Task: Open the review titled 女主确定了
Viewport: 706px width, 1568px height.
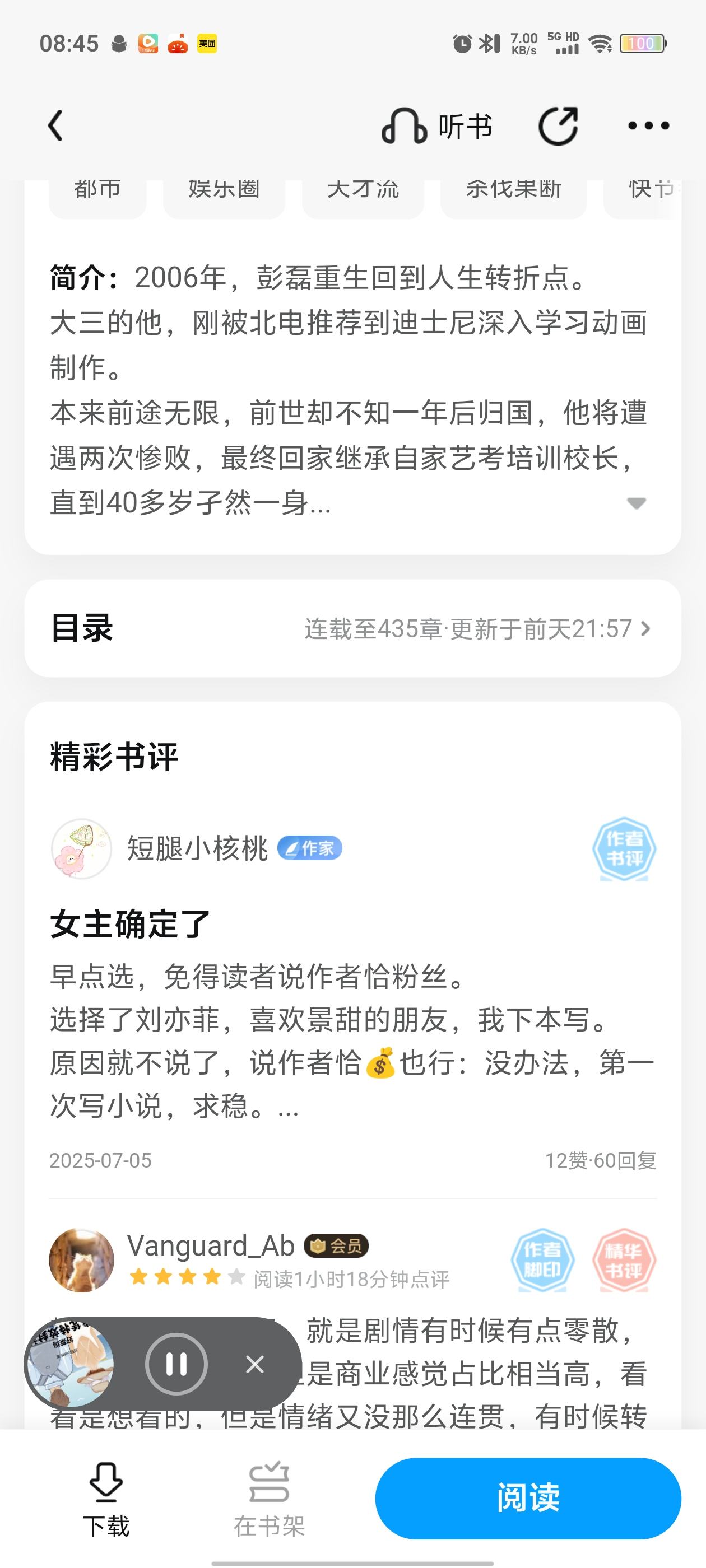Action: pos(131,923)
